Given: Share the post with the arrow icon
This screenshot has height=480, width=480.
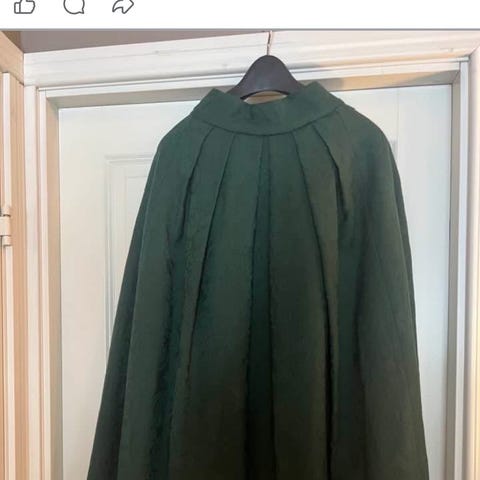Looking at the screenshot, I should (x=123, y=6).
